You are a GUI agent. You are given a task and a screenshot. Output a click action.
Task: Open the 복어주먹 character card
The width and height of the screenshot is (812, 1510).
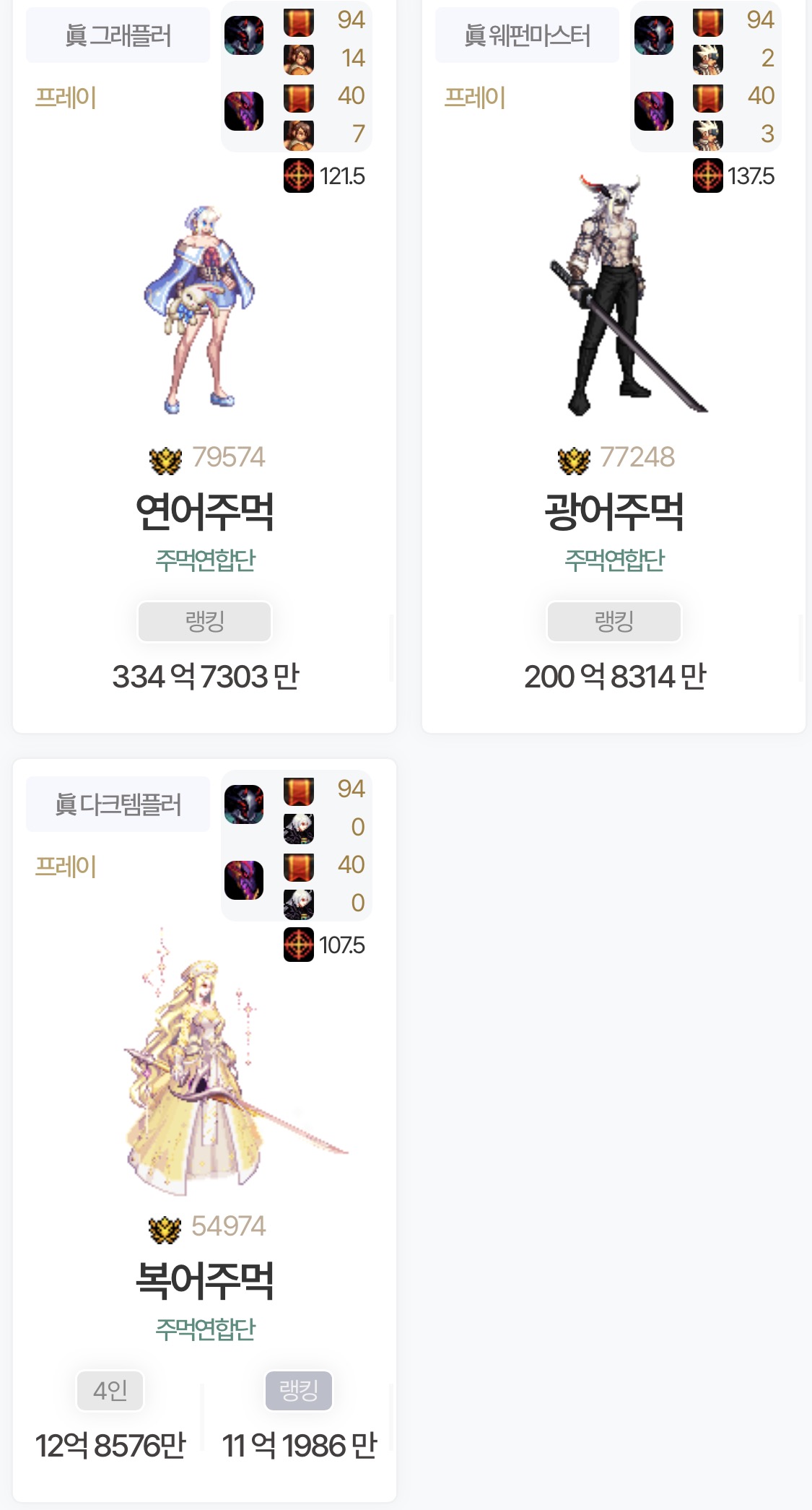(x=205, y=1279)
